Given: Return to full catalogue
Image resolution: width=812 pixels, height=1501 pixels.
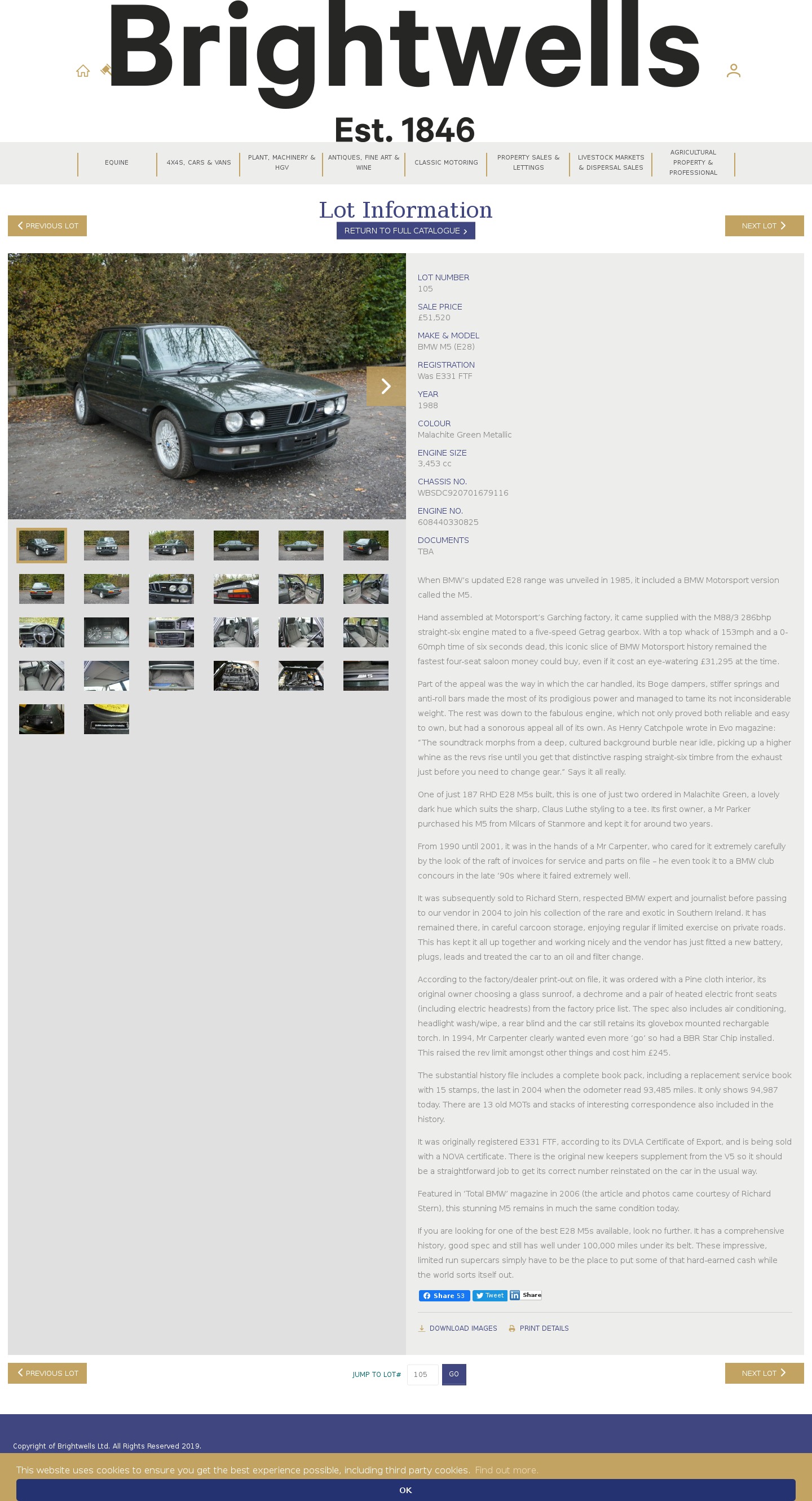Looking at the screenshot, I should (405, 231).
